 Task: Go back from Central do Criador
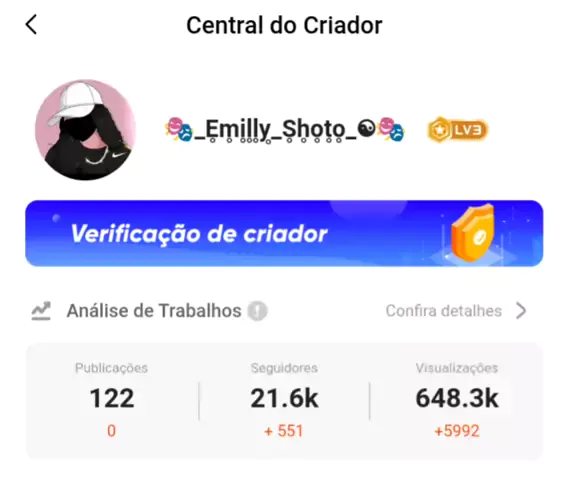(31, 25)
